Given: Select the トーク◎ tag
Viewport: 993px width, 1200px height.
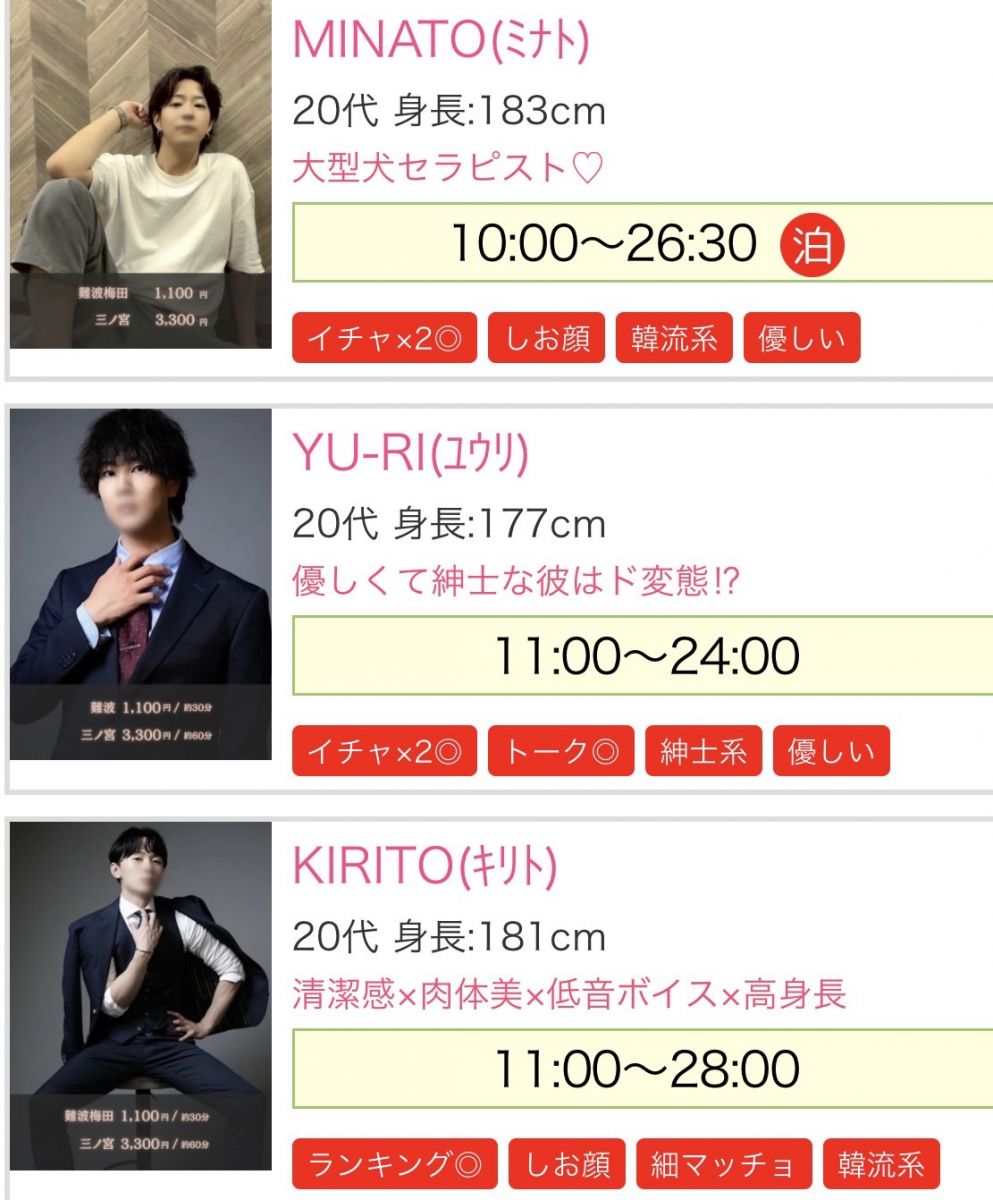Looking at the screenshot, I should click(x=561, y=752).
